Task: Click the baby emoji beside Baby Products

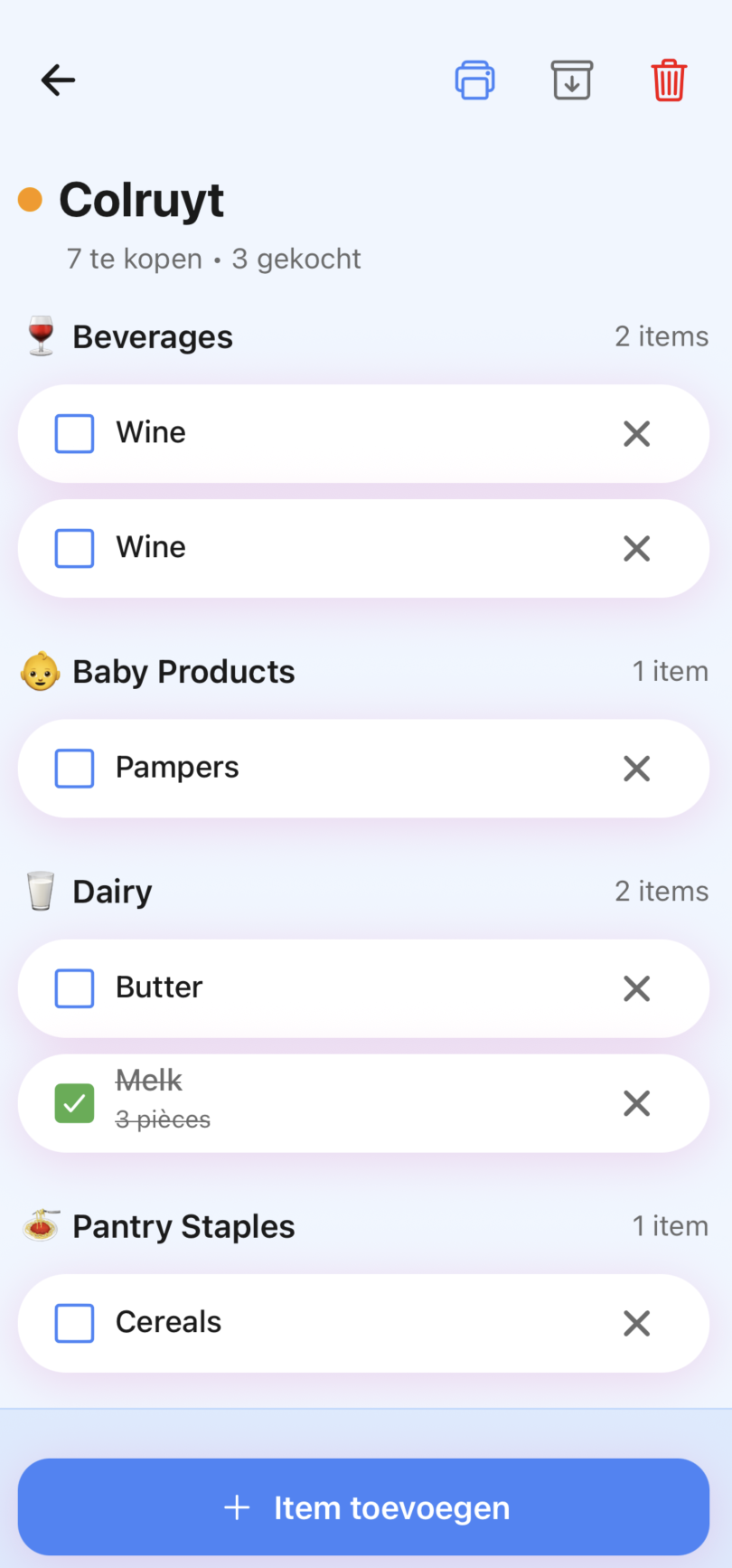Action: click(x=38, y=670)
